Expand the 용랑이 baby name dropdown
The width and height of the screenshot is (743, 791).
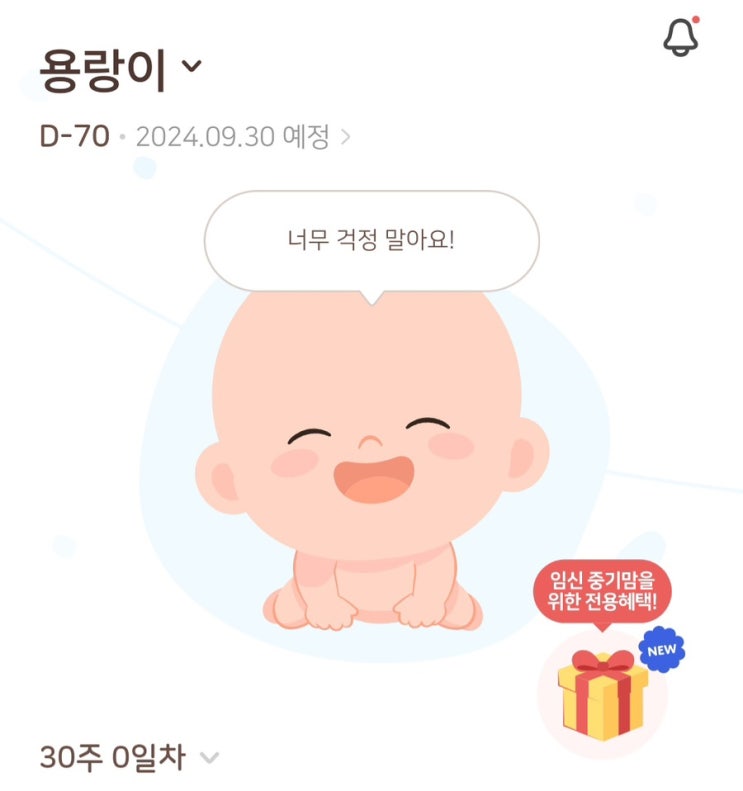pos(191,67)
